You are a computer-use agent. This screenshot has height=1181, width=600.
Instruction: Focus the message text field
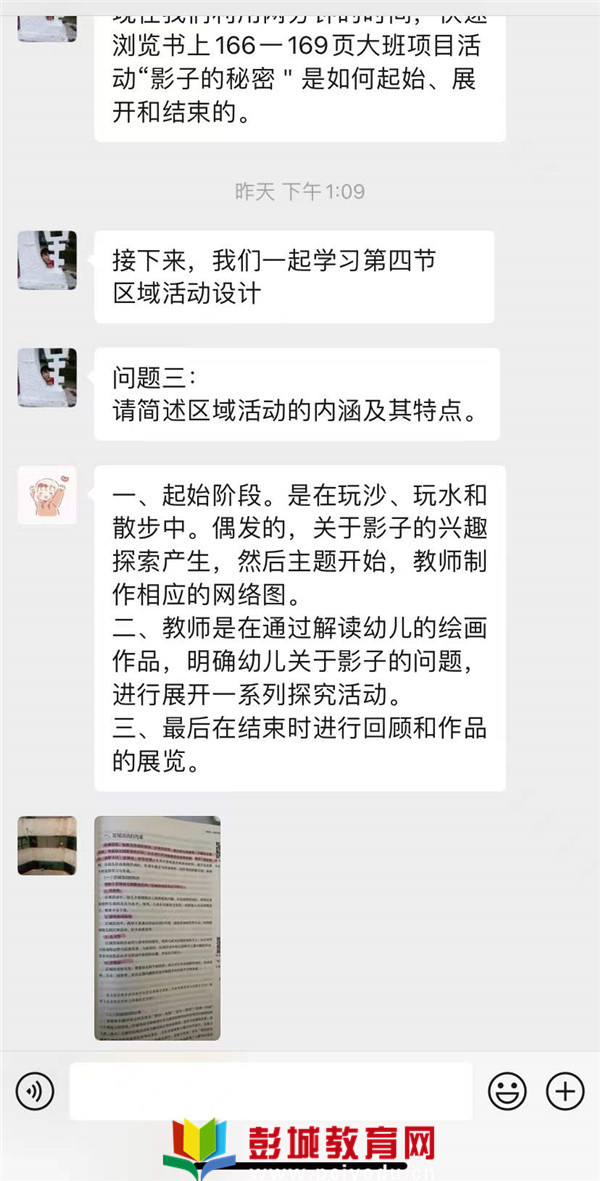point(270,1090)
